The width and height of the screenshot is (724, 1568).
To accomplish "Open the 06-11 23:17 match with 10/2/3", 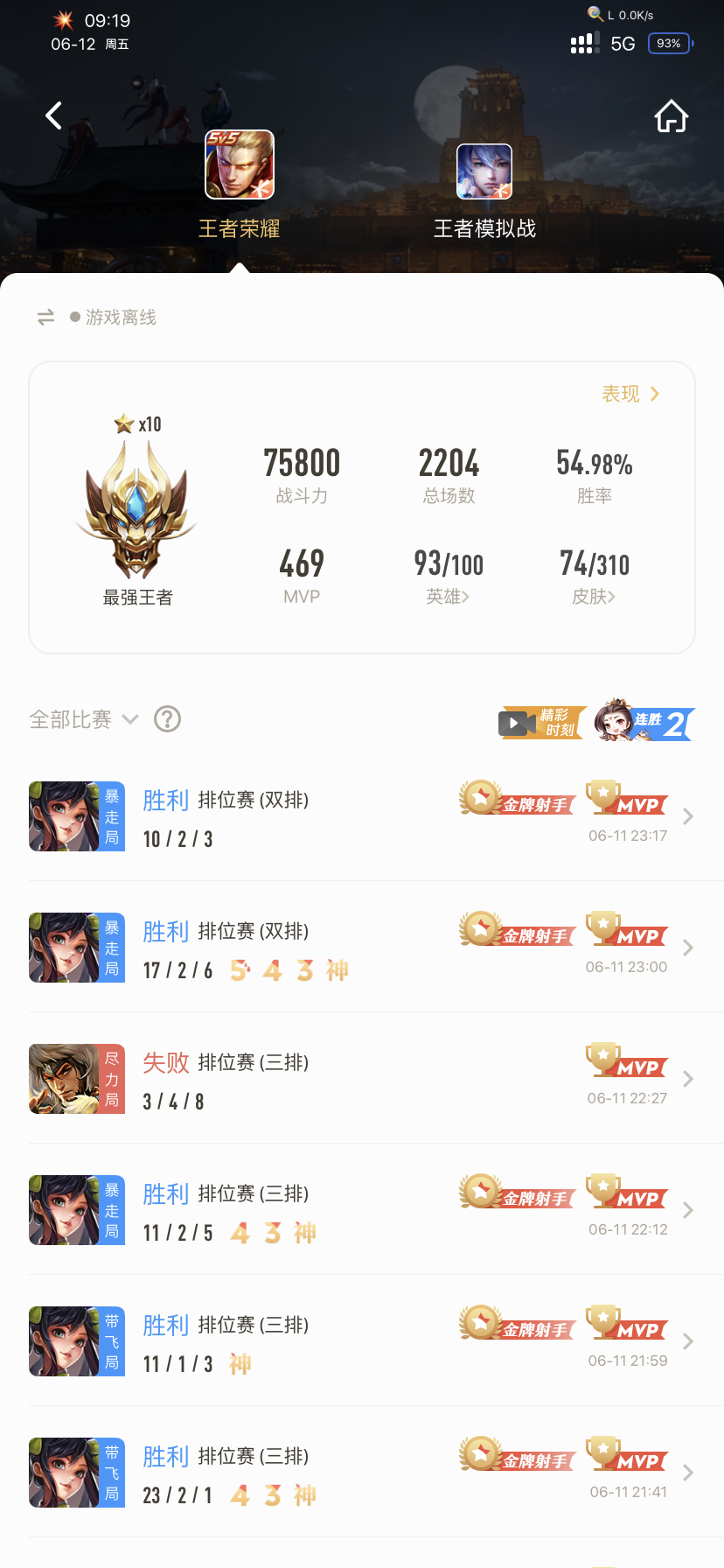I will [362, 816].
